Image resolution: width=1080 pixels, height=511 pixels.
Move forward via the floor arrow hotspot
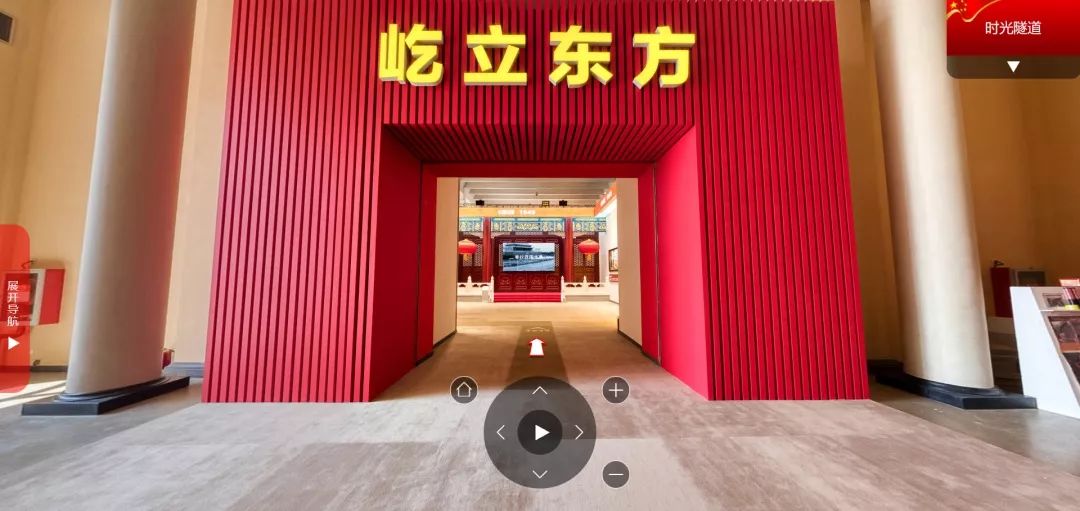537,347
